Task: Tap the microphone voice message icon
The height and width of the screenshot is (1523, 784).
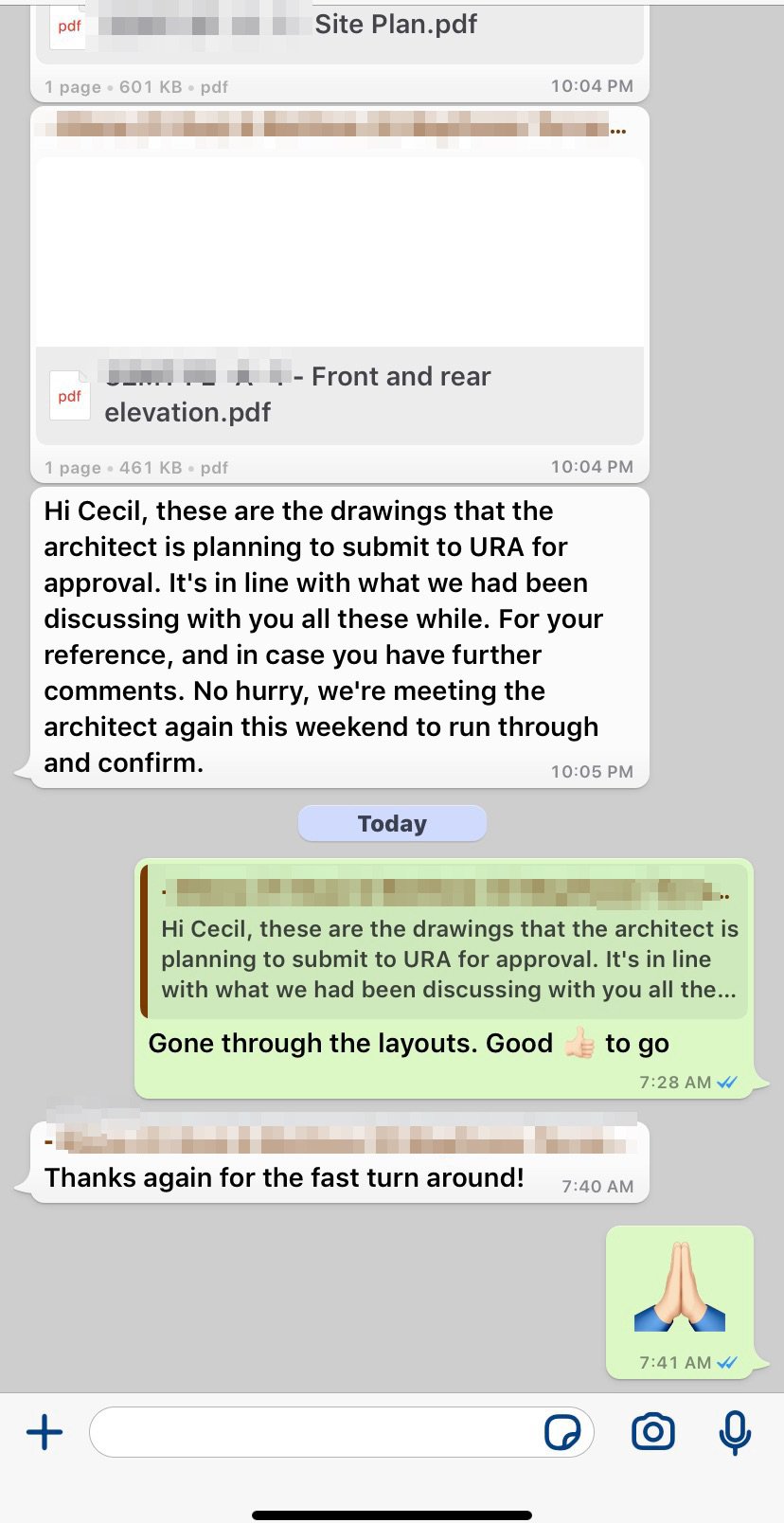Action: tap(735, 1431)
